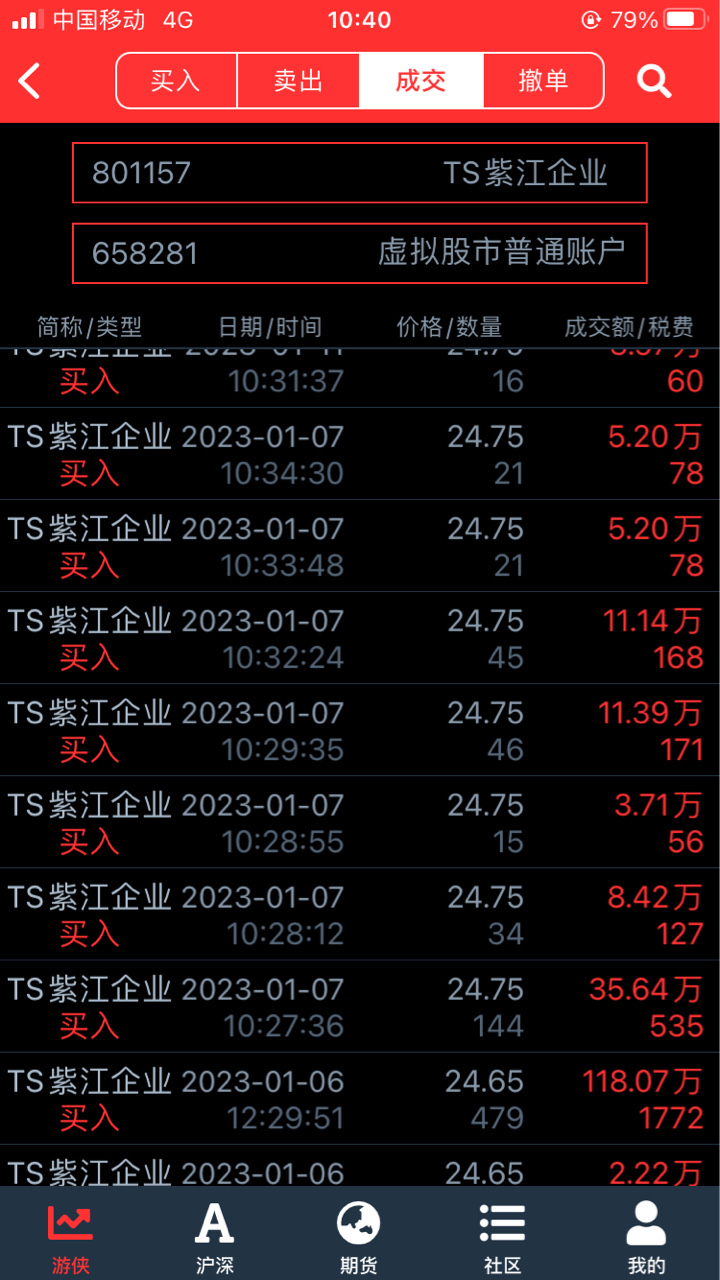Go back using the top-left arrow
The width and height of the screenshot is (720, 1280).
(30, 81)
